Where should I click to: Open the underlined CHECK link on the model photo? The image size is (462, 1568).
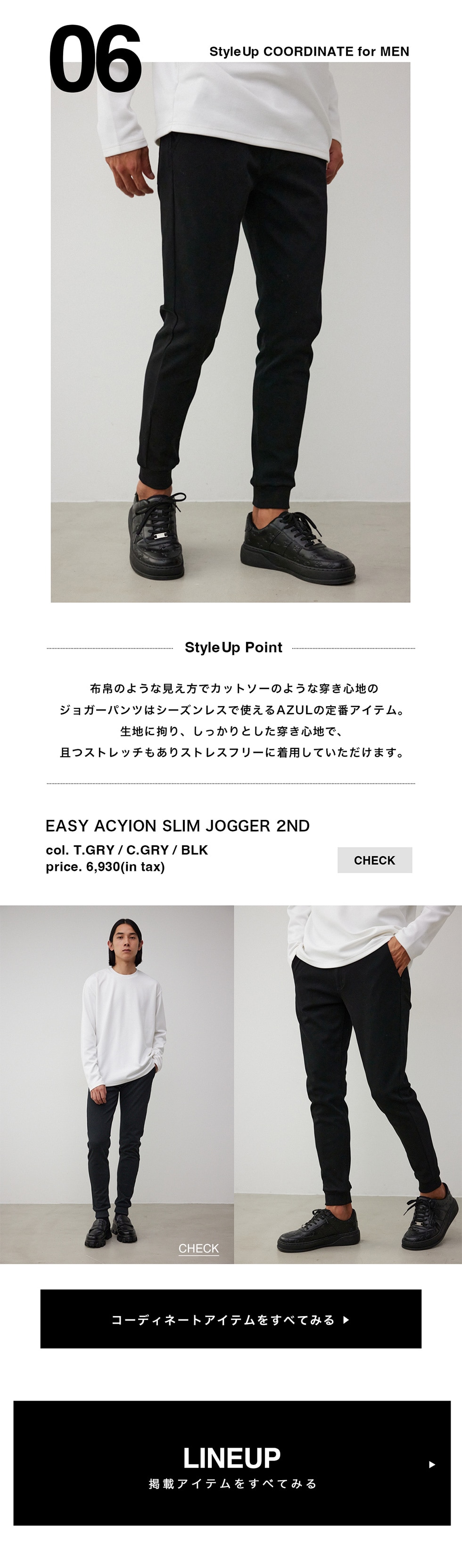[x=198, y=1249]
